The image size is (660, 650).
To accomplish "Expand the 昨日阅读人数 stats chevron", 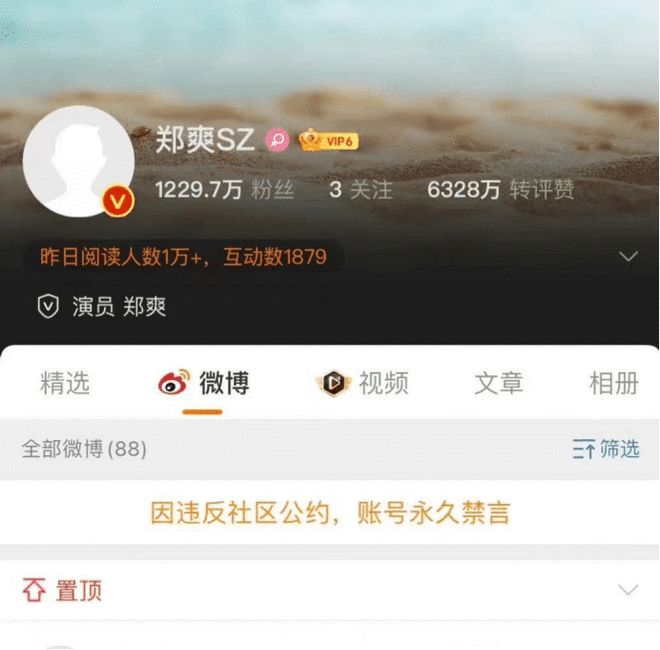I will [628, 257].
